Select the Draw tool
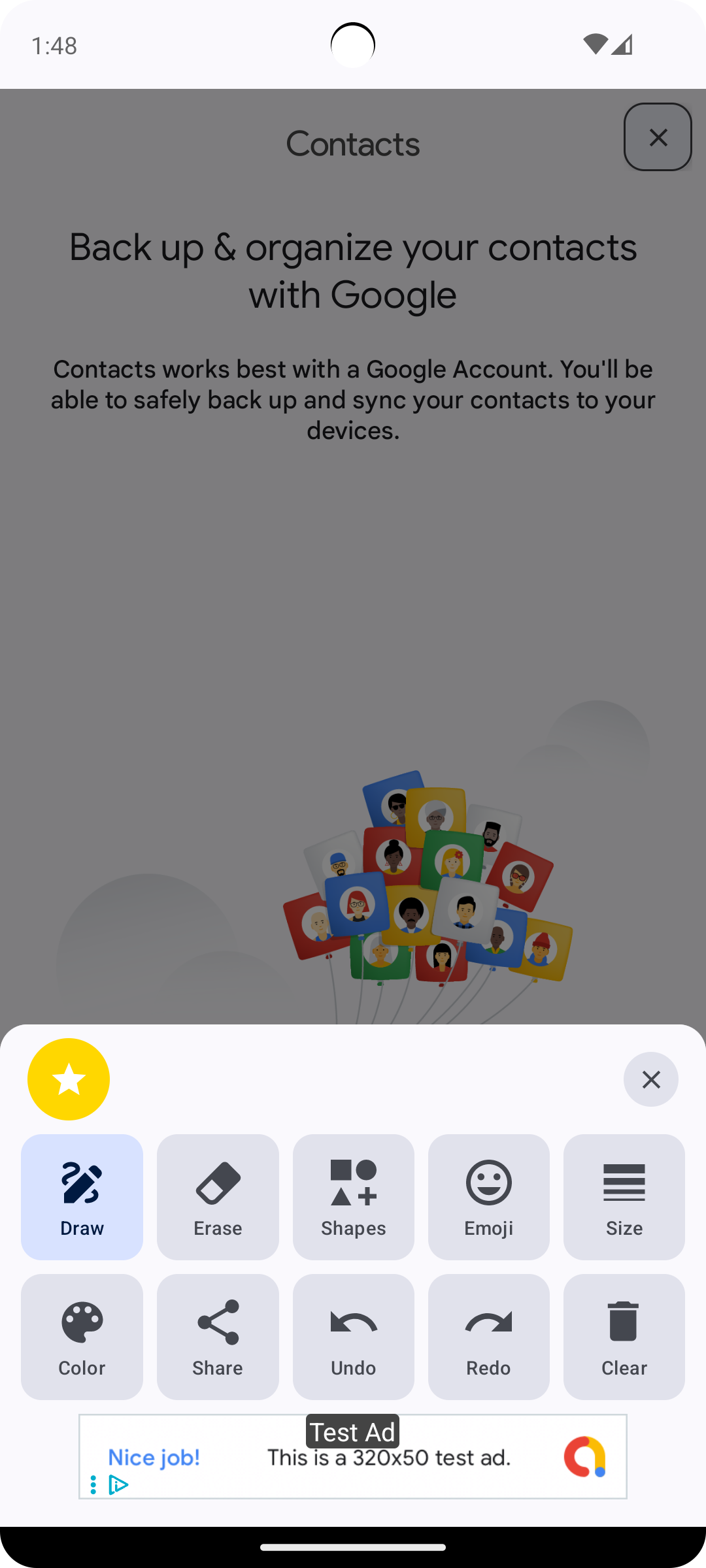This screenshot has width=706, height=1568. [82, 1196]
